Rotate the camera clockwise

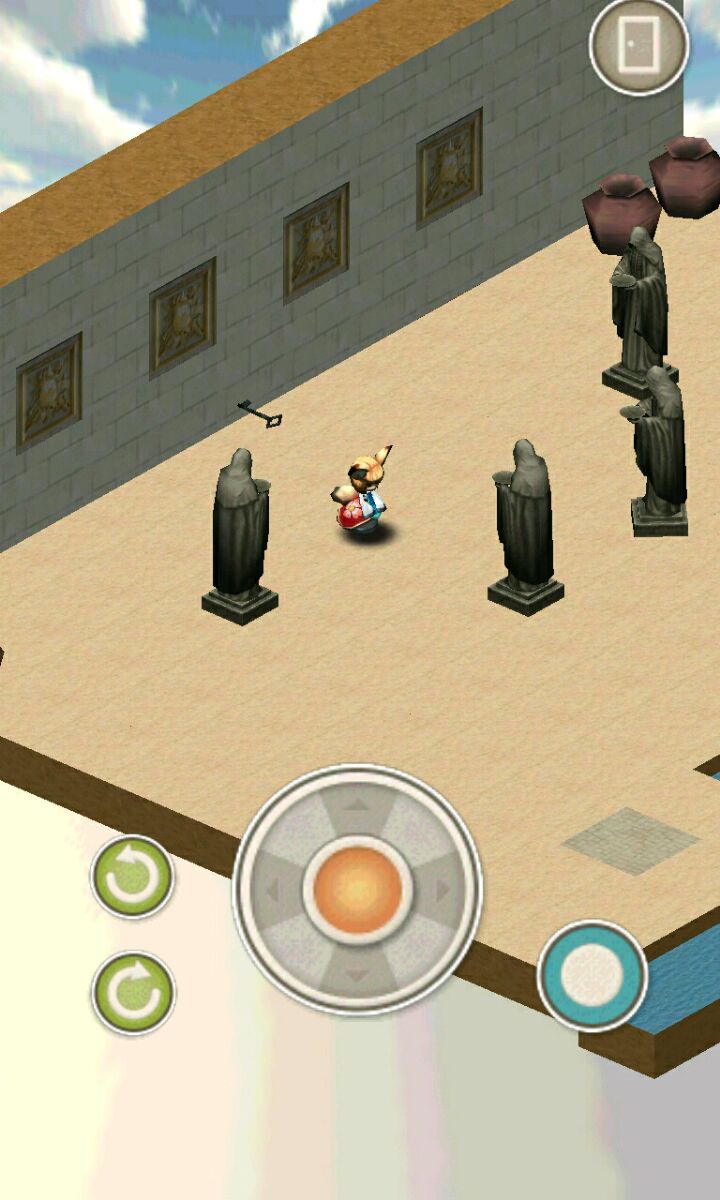click(132, 993)
